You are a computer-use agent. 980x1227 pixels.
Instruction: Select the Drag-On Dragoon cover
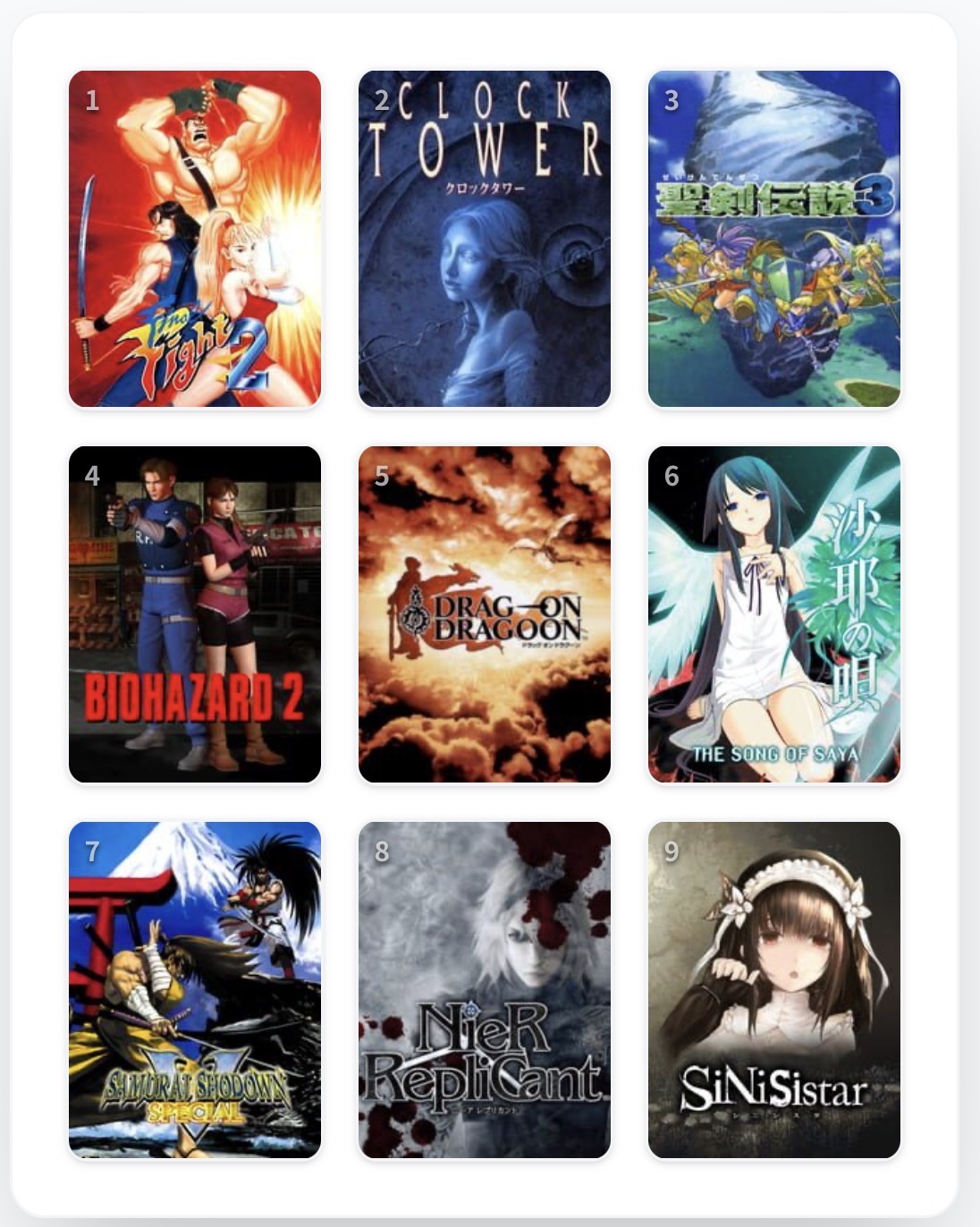coord(485,614)
